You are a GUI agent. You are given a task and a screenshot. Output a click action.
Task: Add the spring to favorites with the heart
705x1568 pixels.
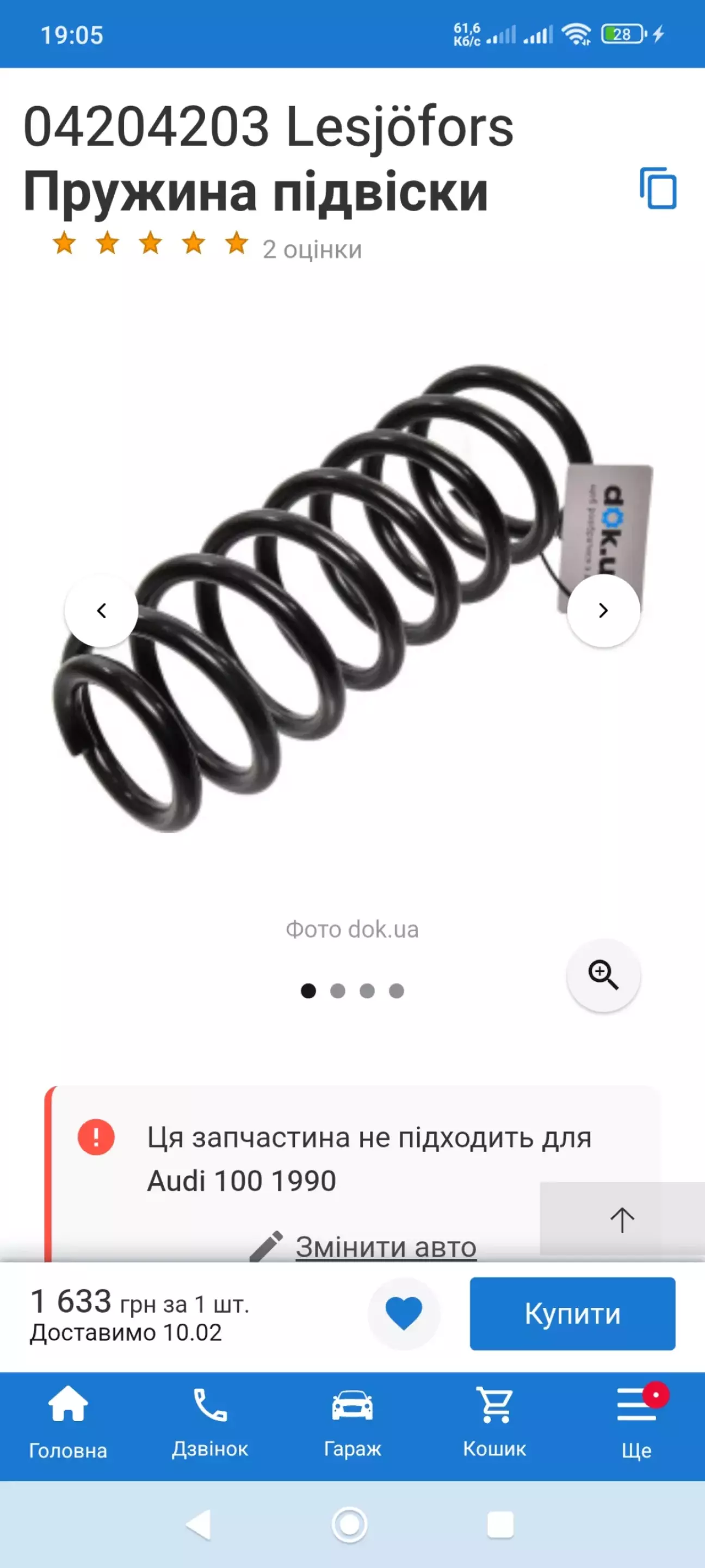[403, 1313]
